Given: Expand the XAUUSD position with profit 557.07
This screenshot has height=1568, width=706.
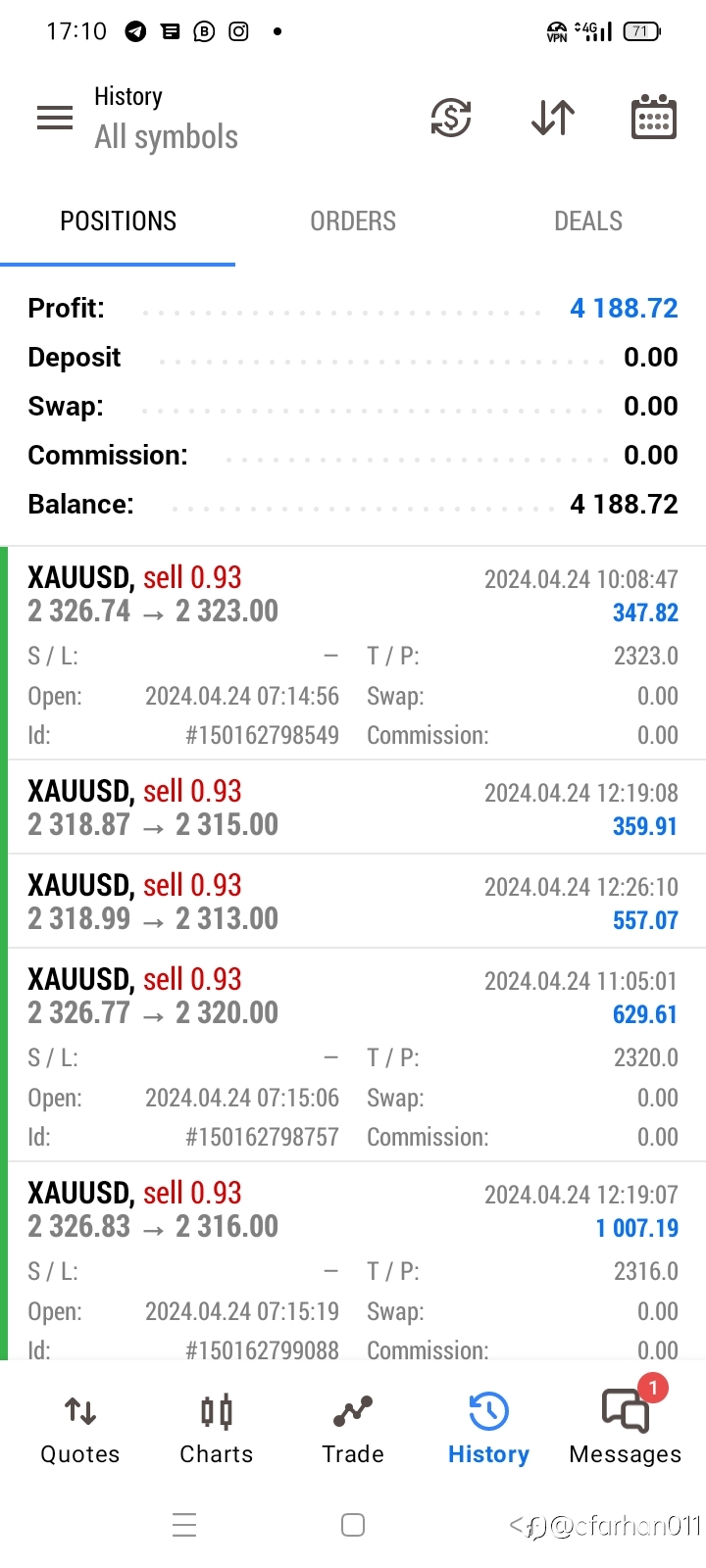Looking at the screenshot, I should (357, 902).
